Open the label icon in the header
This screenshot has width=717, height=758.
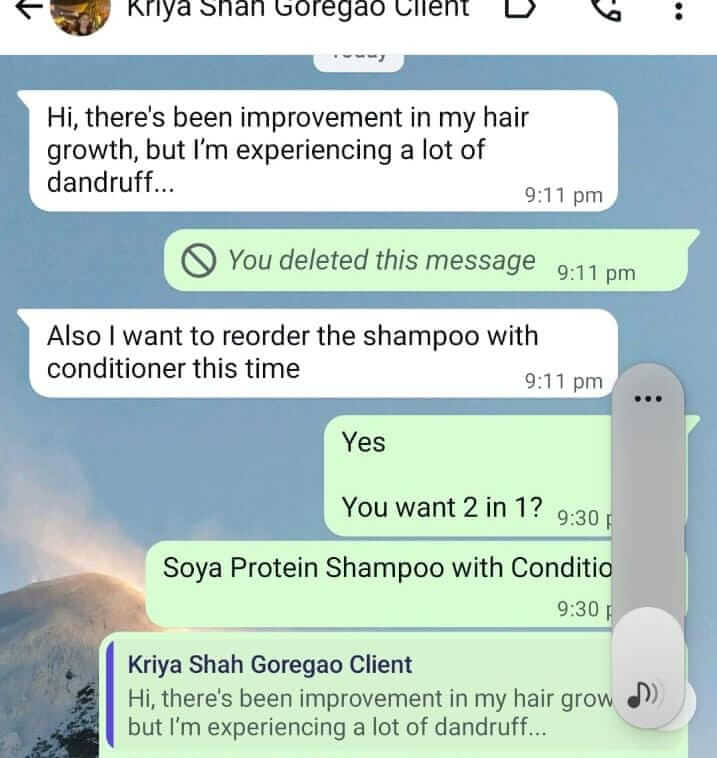click(518, 9)
